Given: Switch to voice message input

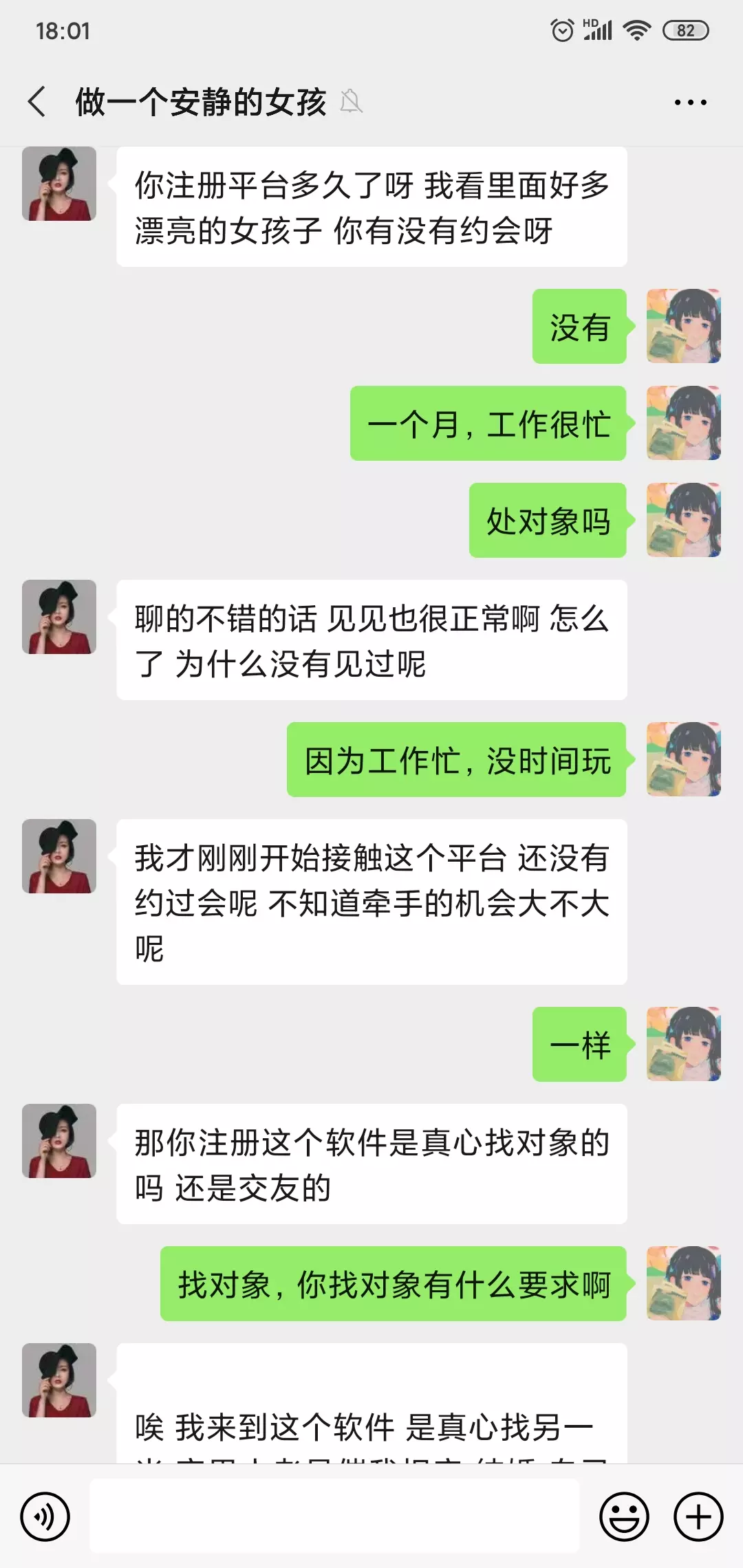Looking at the screenshot, I should (x=45, y=1516).
